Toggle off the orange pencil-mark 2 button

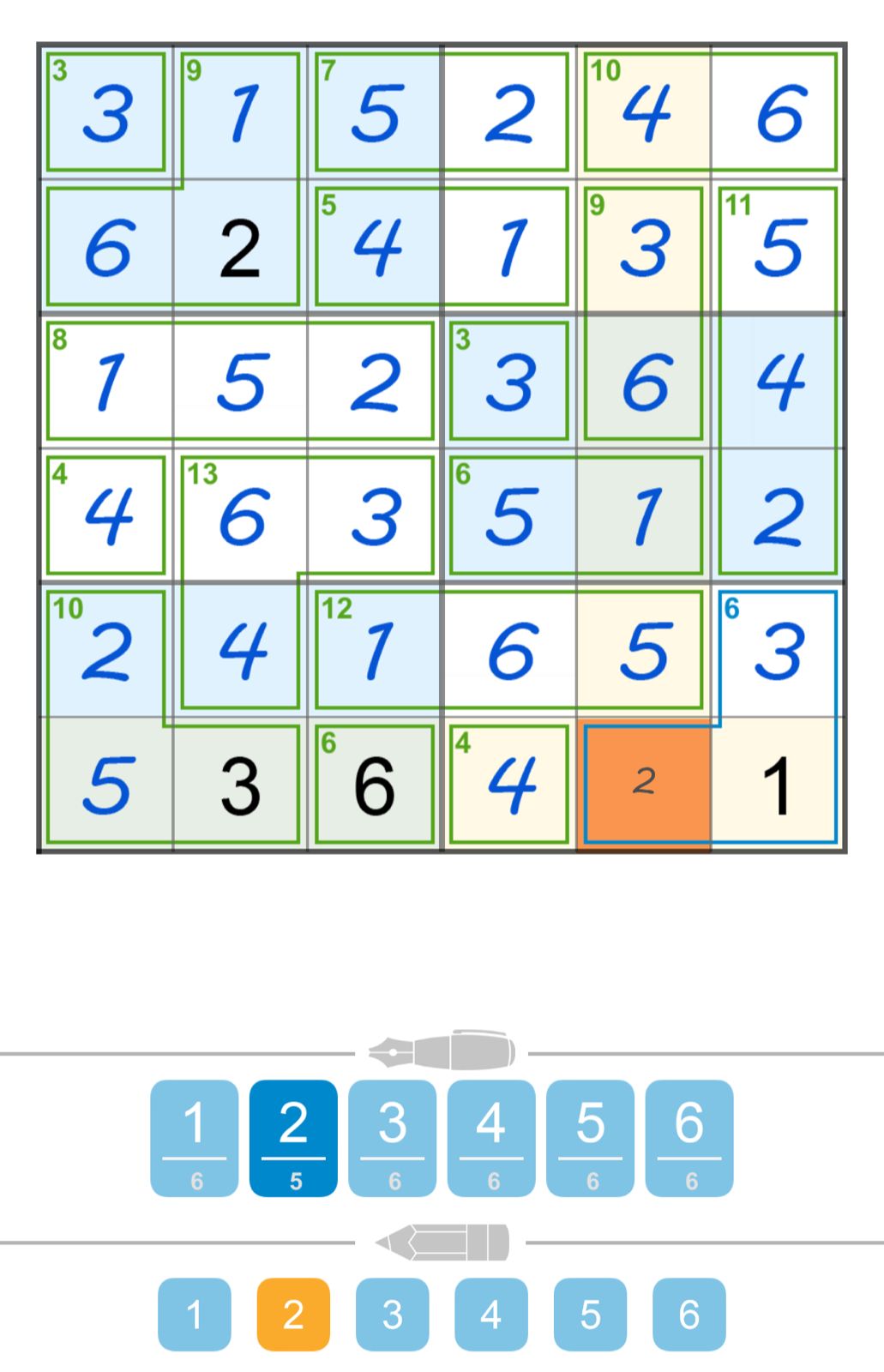[x=294, y=1315]
